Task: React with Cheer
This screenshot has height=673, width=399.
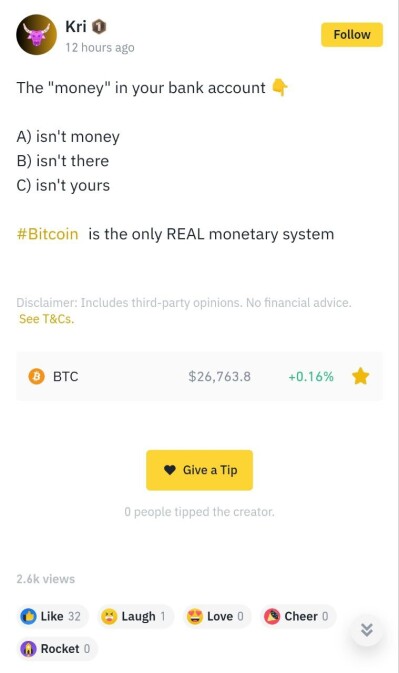Action: point(297,616)
